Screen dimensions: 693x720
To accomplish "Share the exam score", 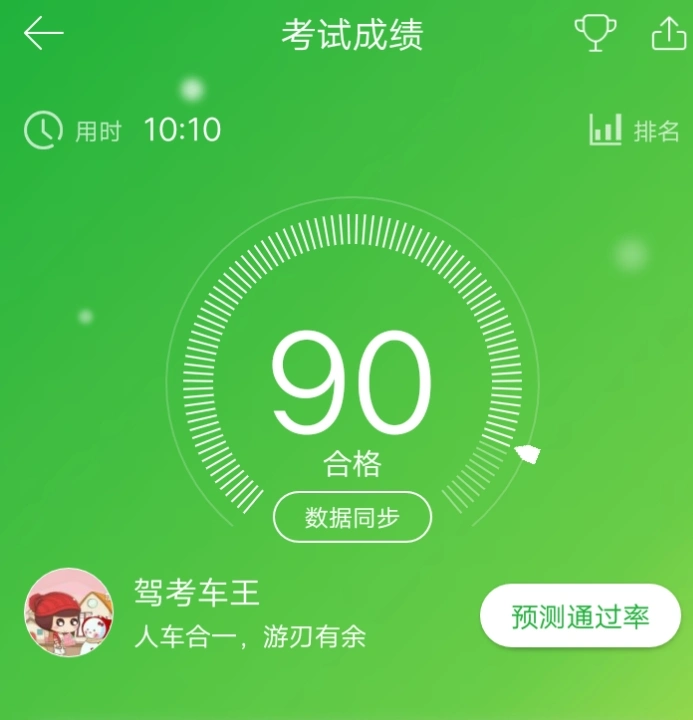I will point(668,34).
